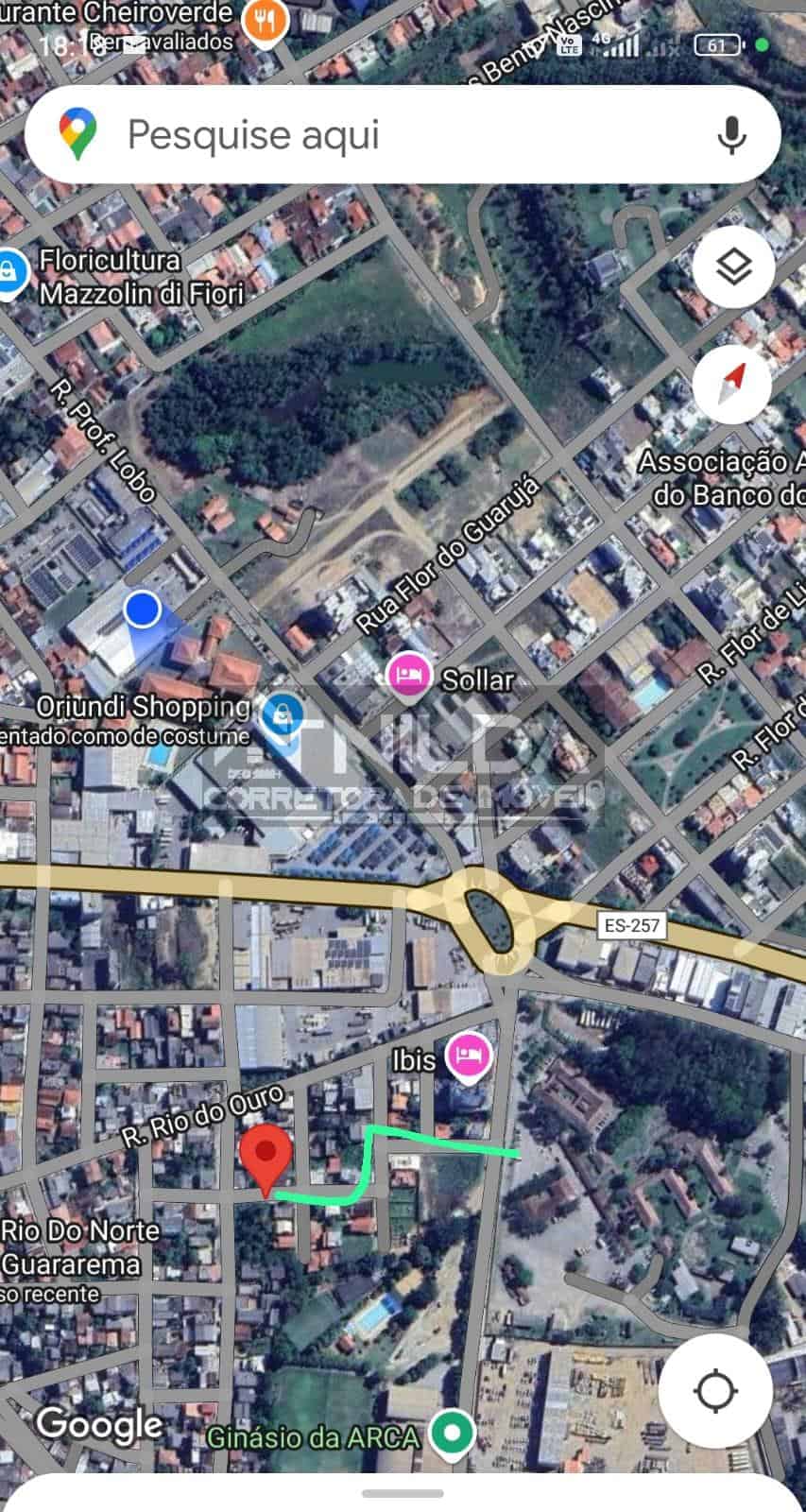Center map on my location
The image size is (806, 1512).
pyautogui.click(x=715, y=1391)
